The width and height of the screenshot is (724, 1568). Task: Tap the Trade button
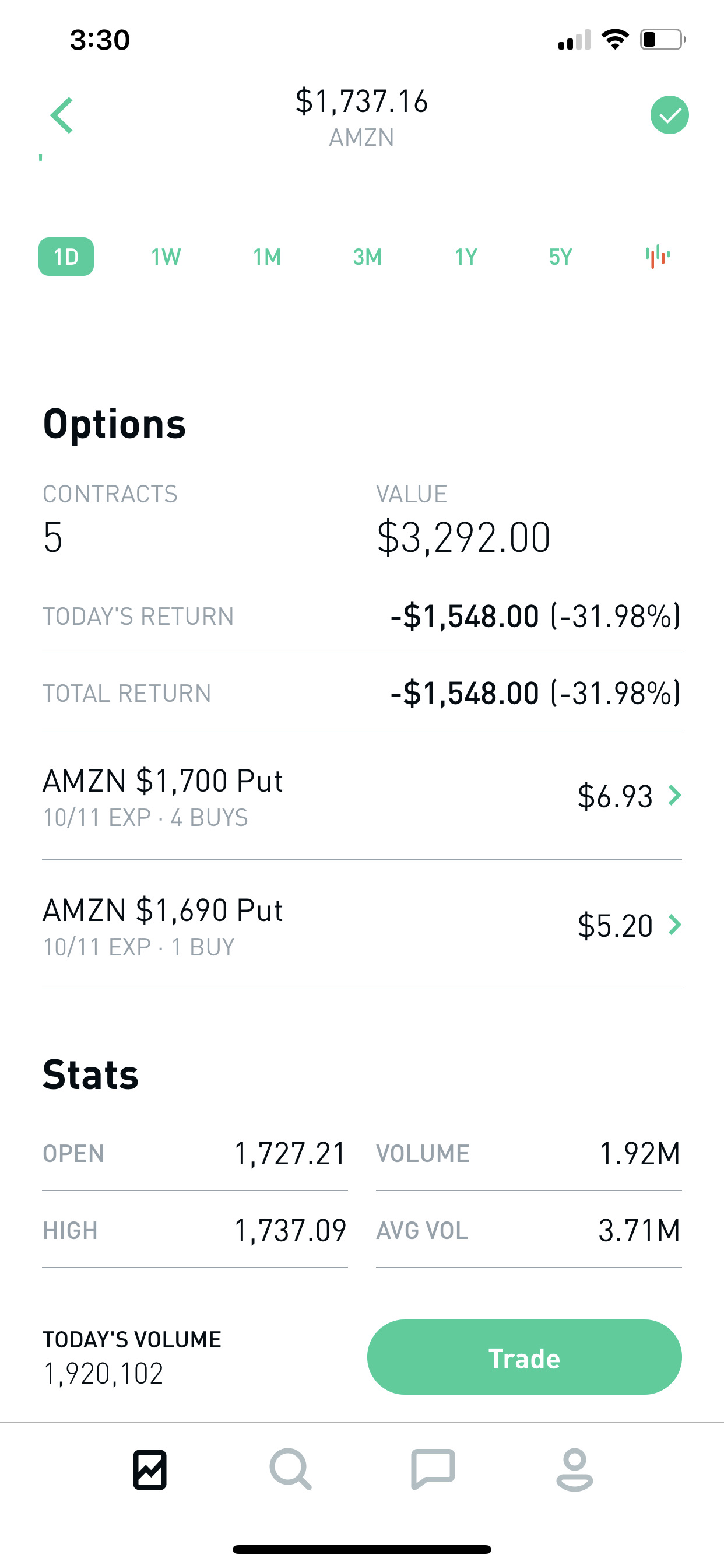click(x=525, y=1357)
